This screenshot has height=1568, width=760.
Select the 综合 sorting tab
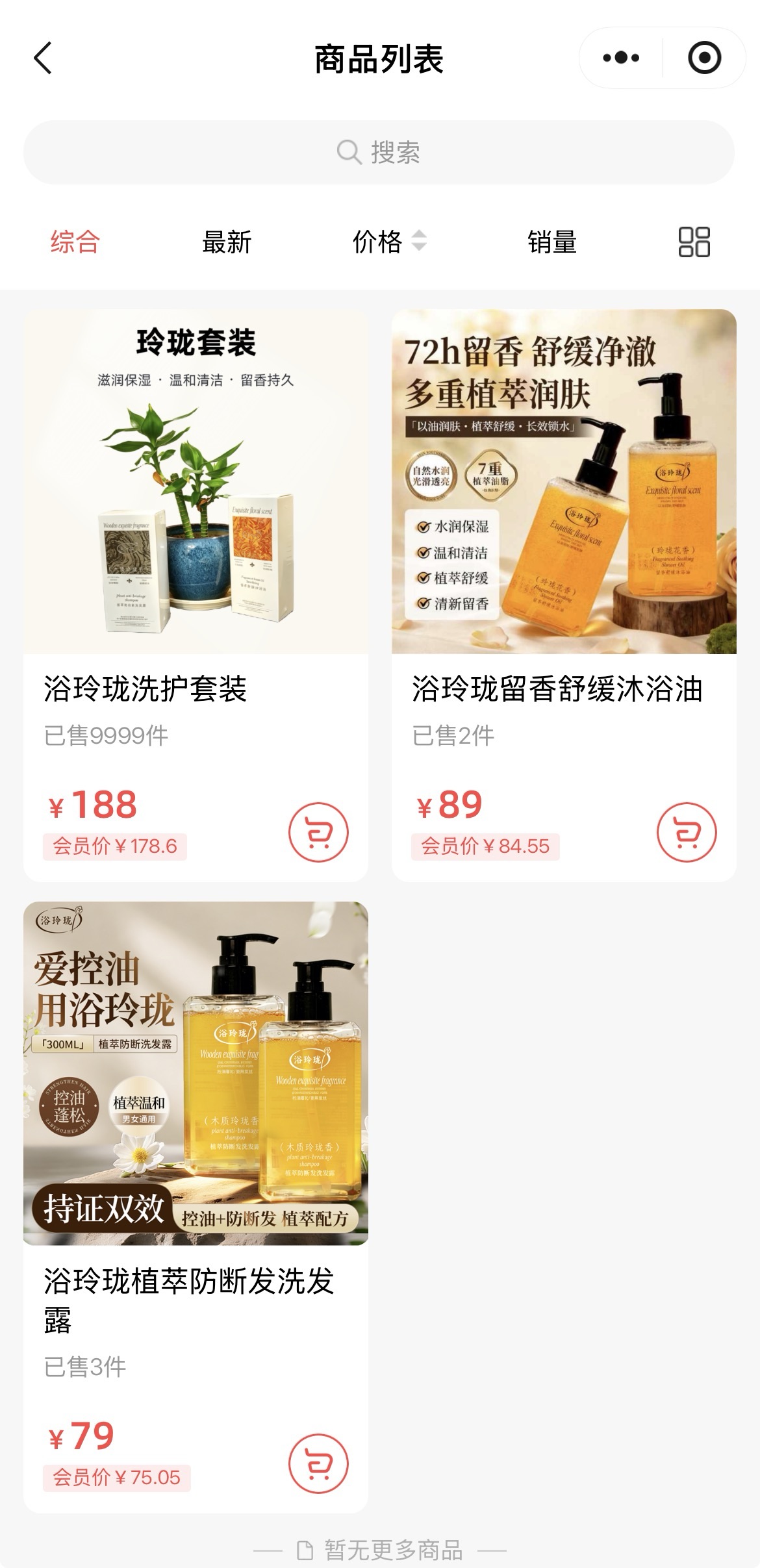point(75,242)
